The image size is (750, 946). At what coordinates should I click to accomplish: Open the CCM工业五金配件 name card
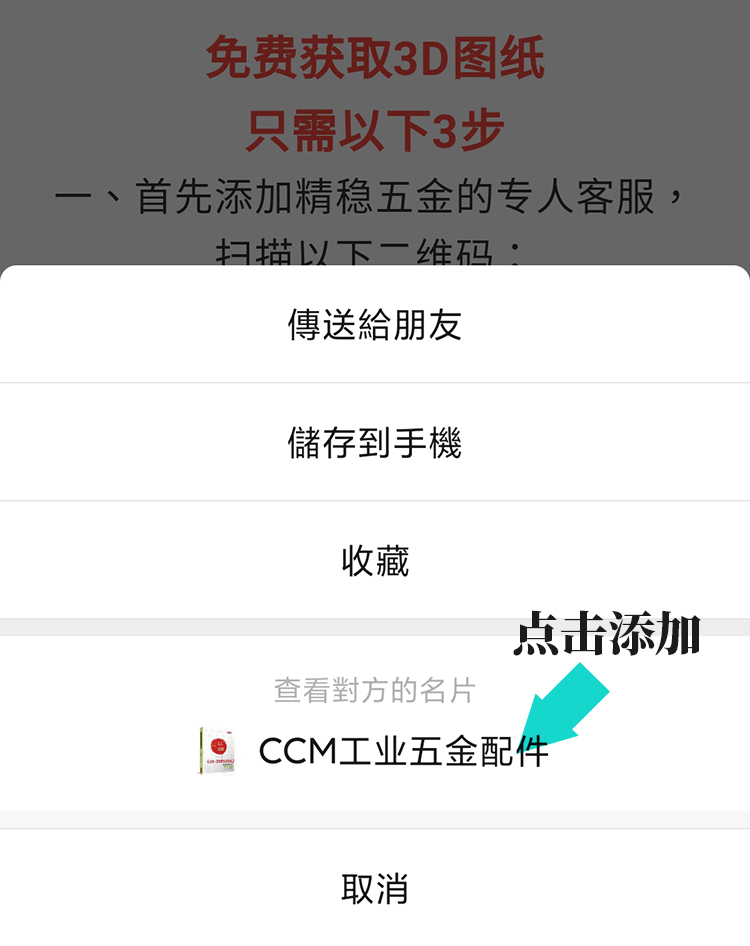coord(375,751)
